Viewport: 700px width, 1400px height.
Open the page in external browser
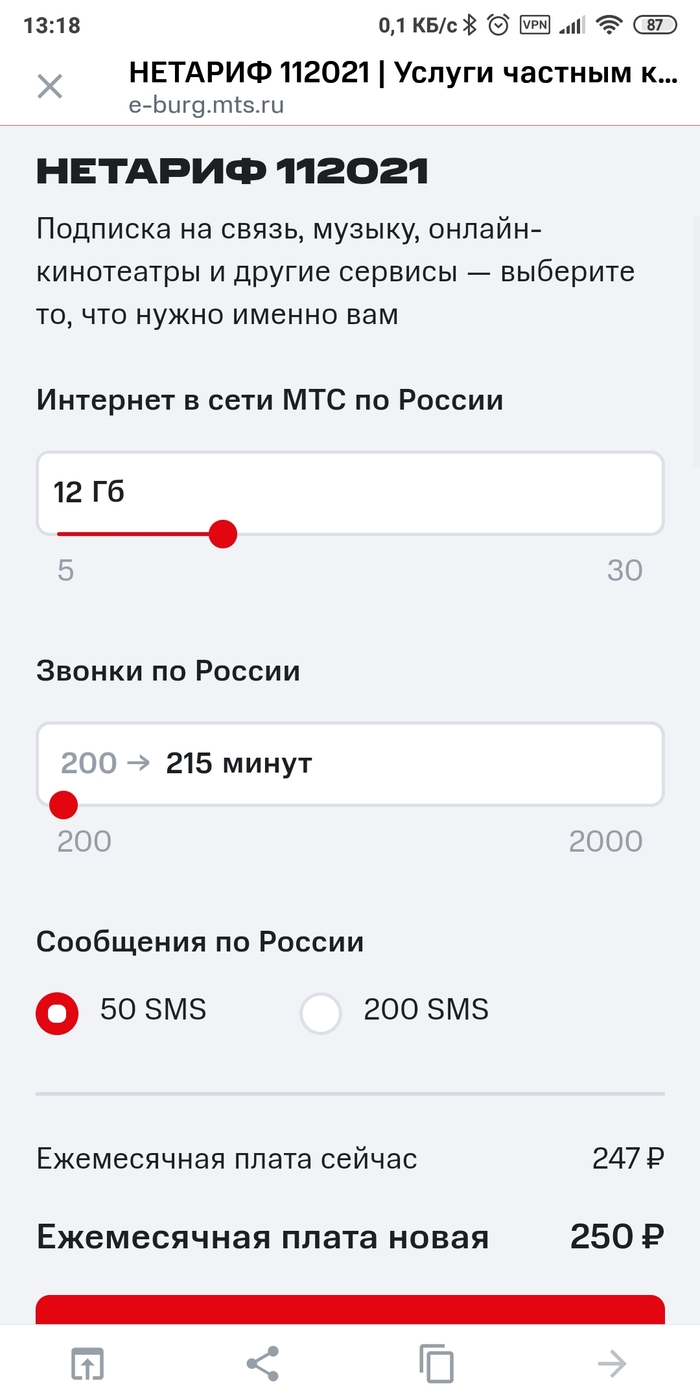point(87,1363)
